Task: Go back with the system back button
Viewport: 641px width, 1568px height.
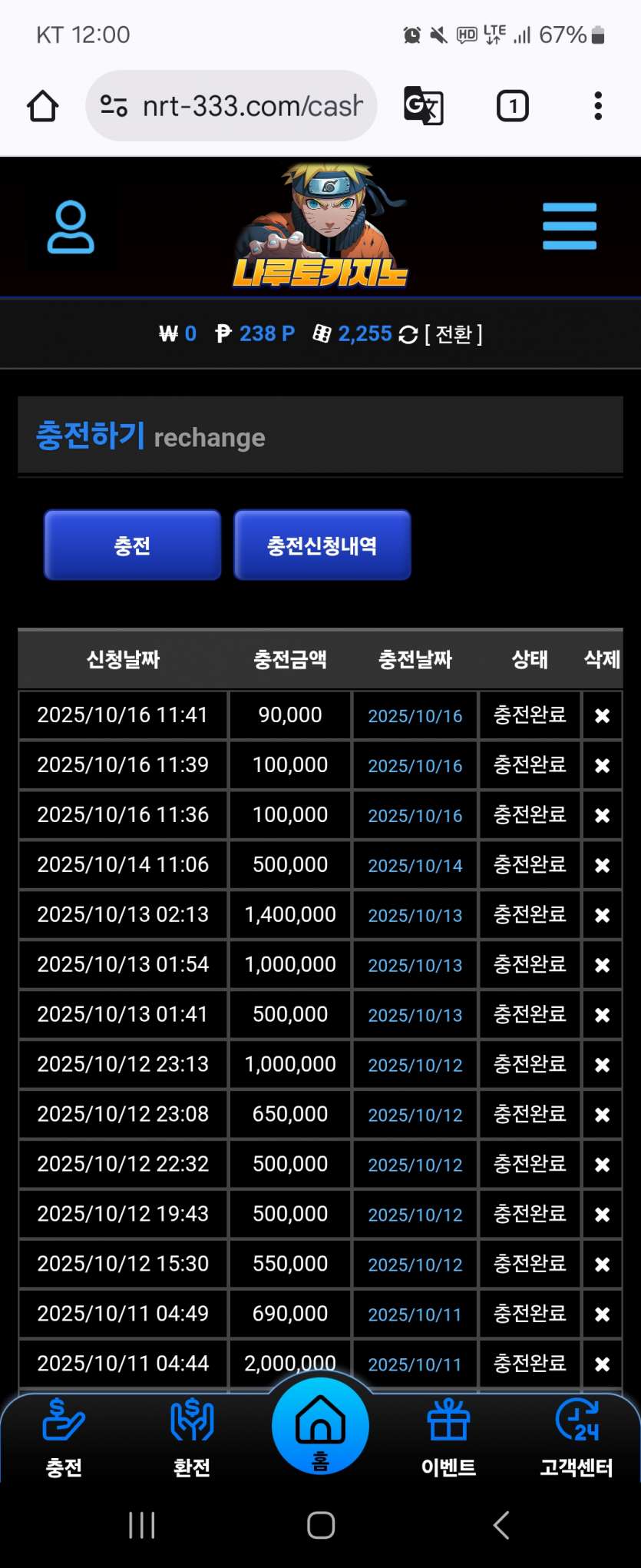Action: point(501,1525)
